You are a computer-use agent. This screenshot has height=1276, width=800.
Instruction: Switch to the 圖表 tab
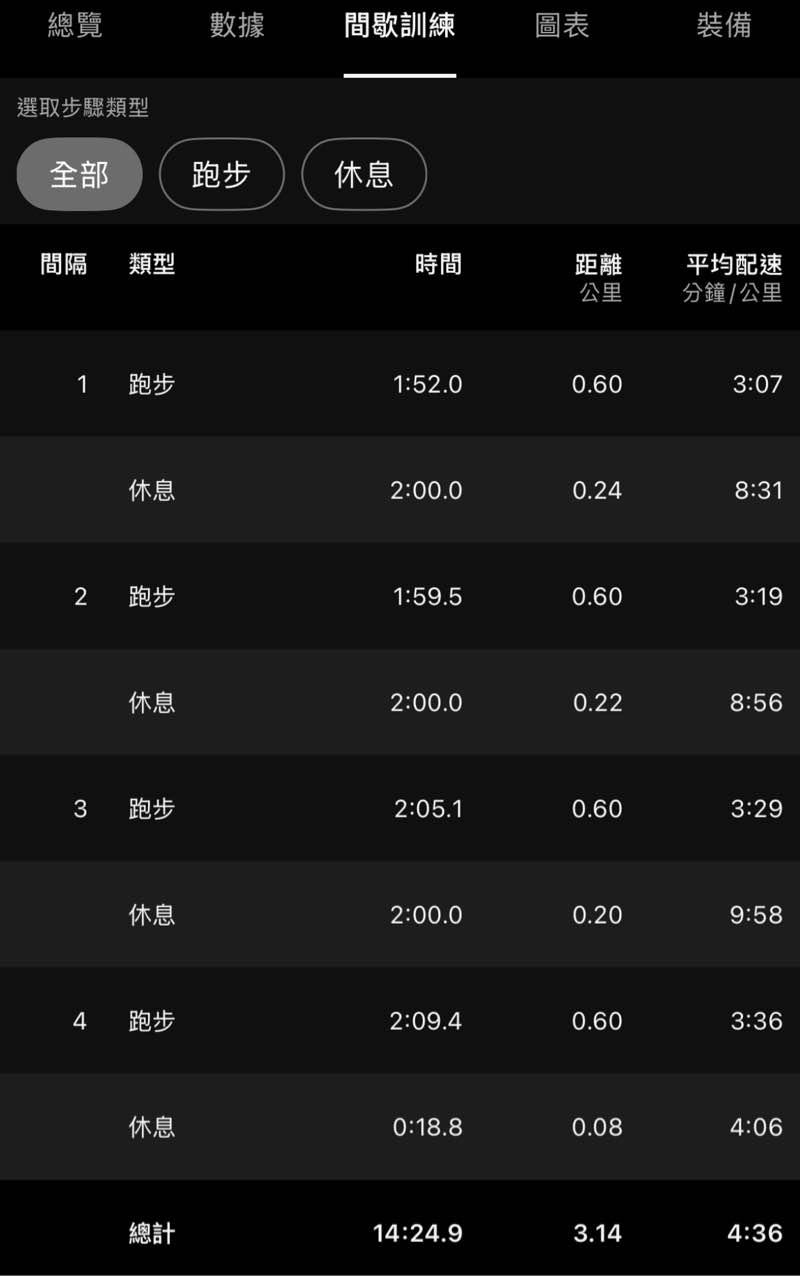point(562,26)
